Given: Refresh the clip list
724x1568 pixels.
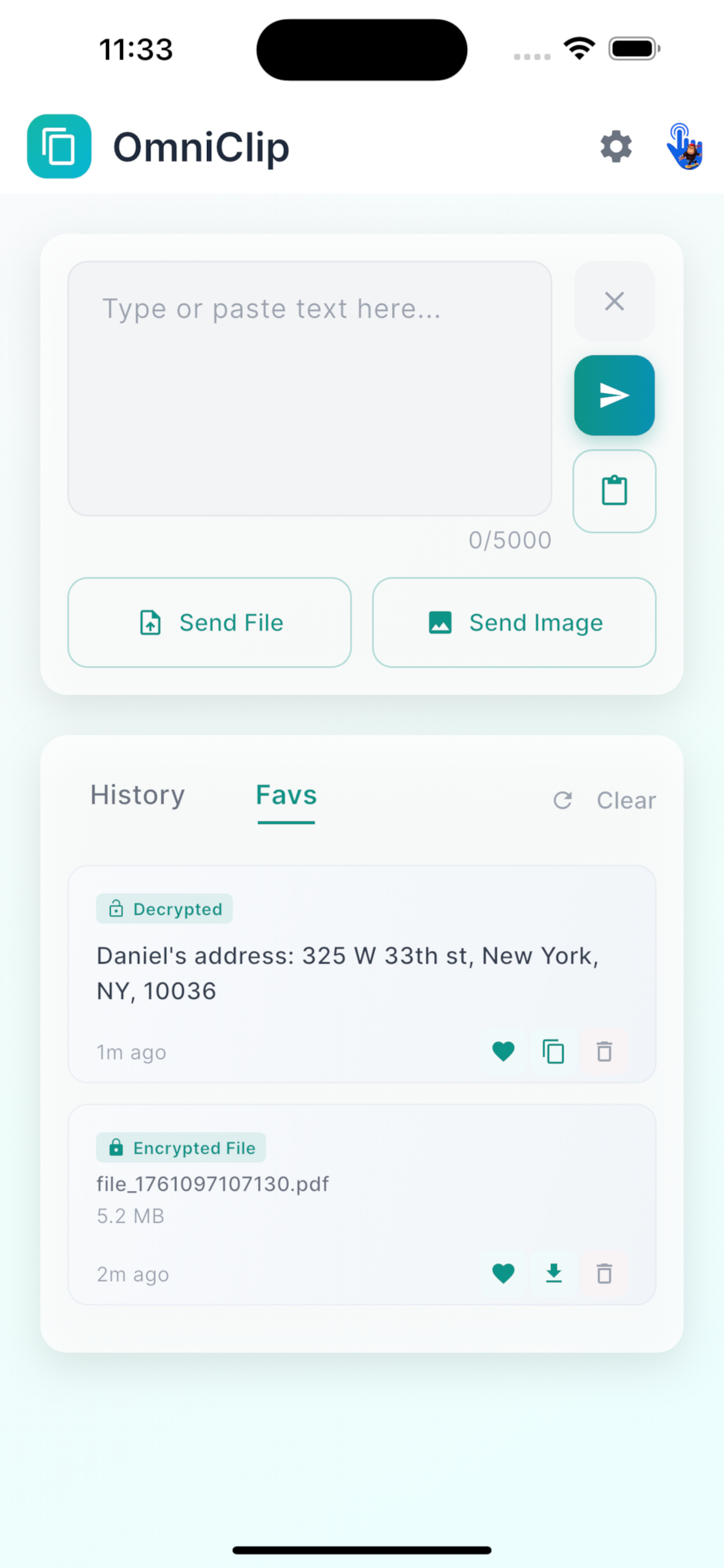Looking at the screenshot, I should pyautogui.click(x=563, y=800).
